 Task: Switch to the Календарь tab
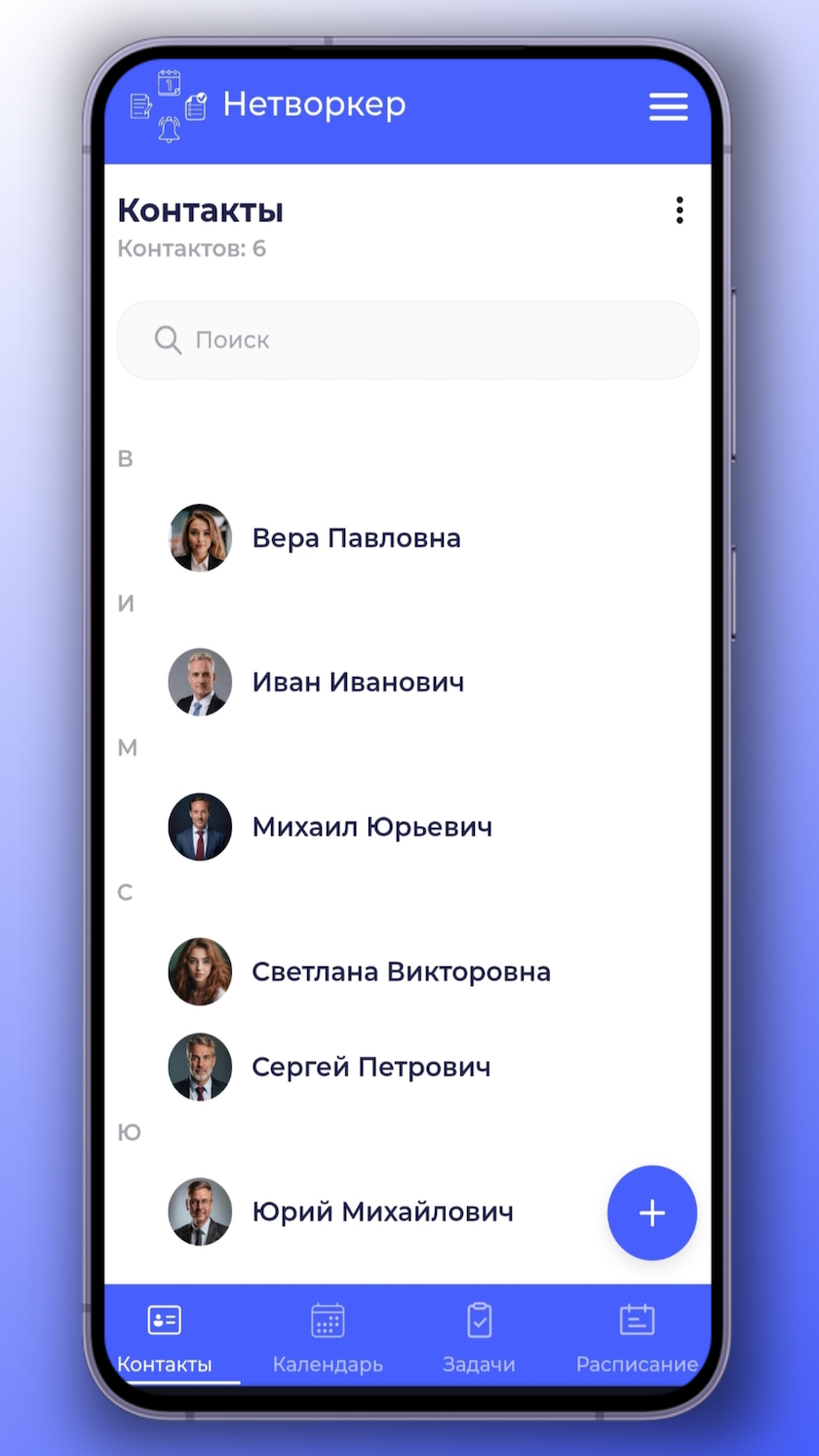328,1337
